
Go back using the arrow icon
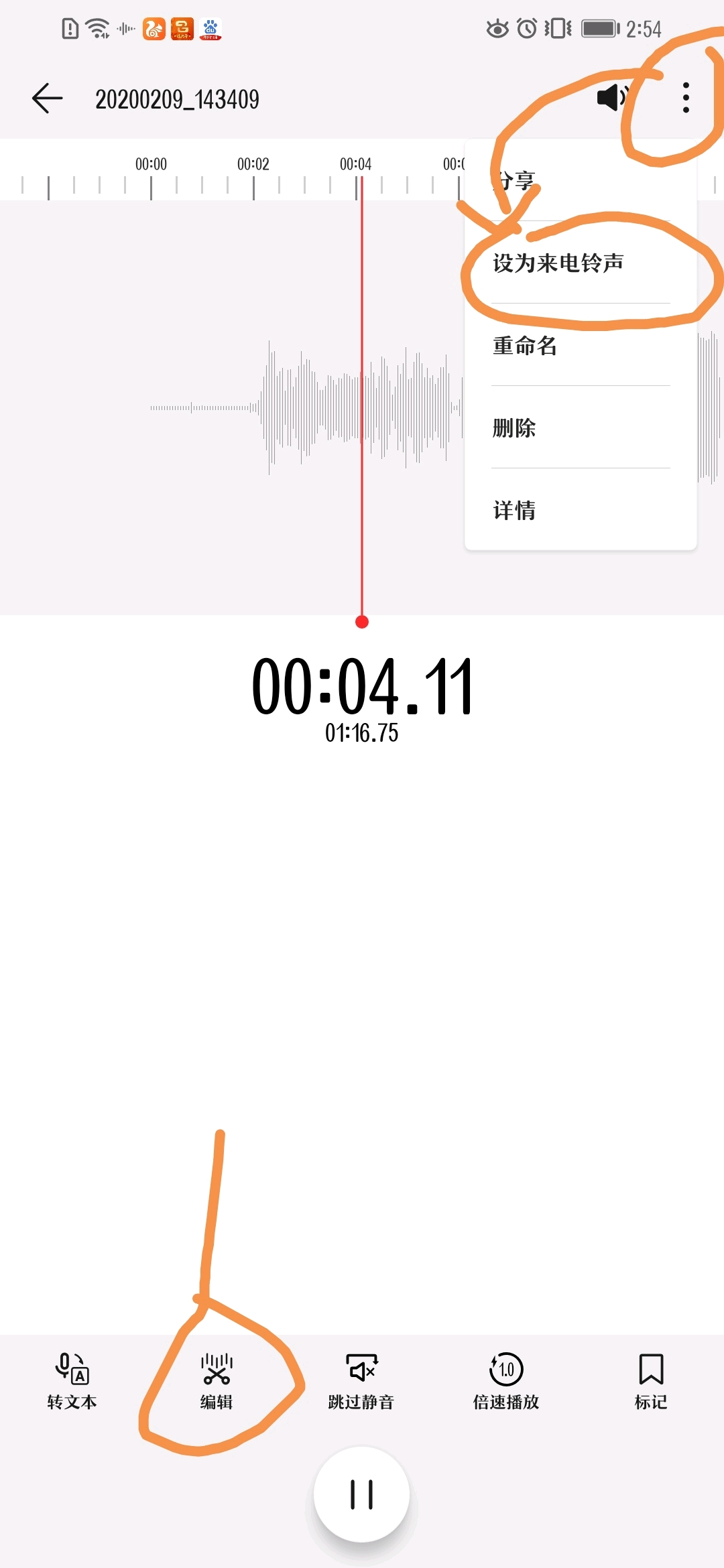(x=48, y=99)
